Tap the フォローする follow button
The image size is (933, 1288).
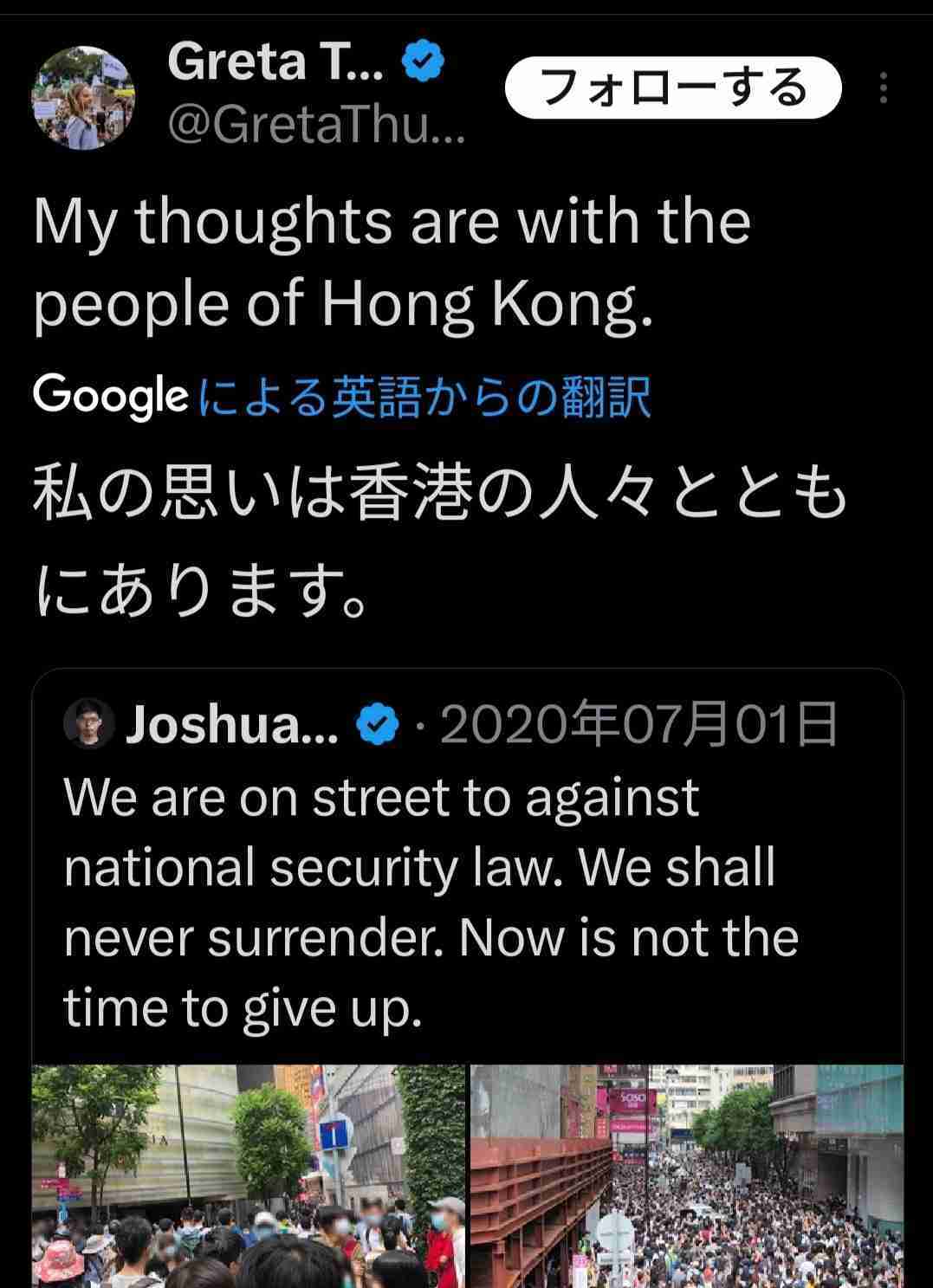(672, 88)
